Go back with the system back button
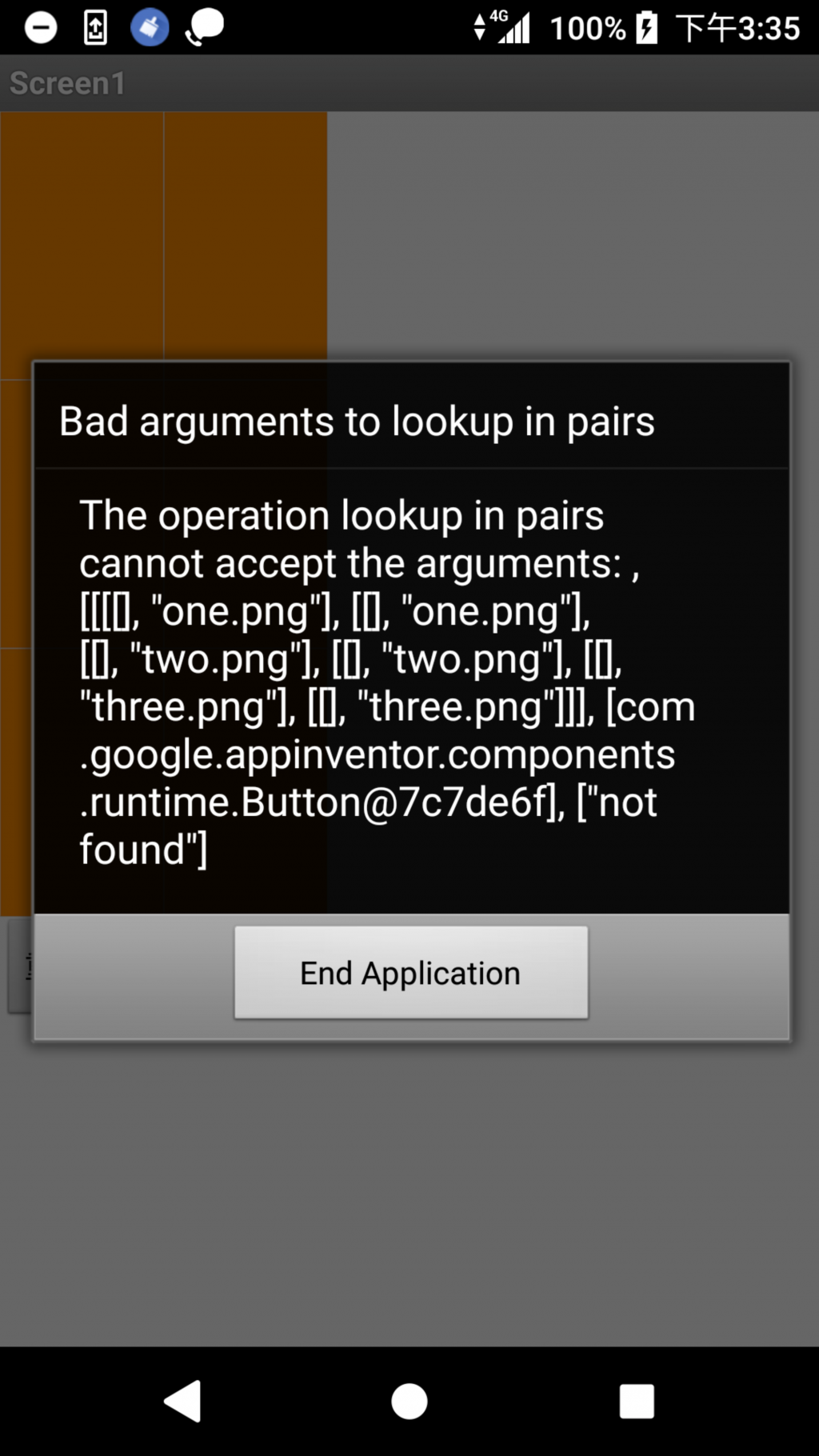 (183, 1401)
